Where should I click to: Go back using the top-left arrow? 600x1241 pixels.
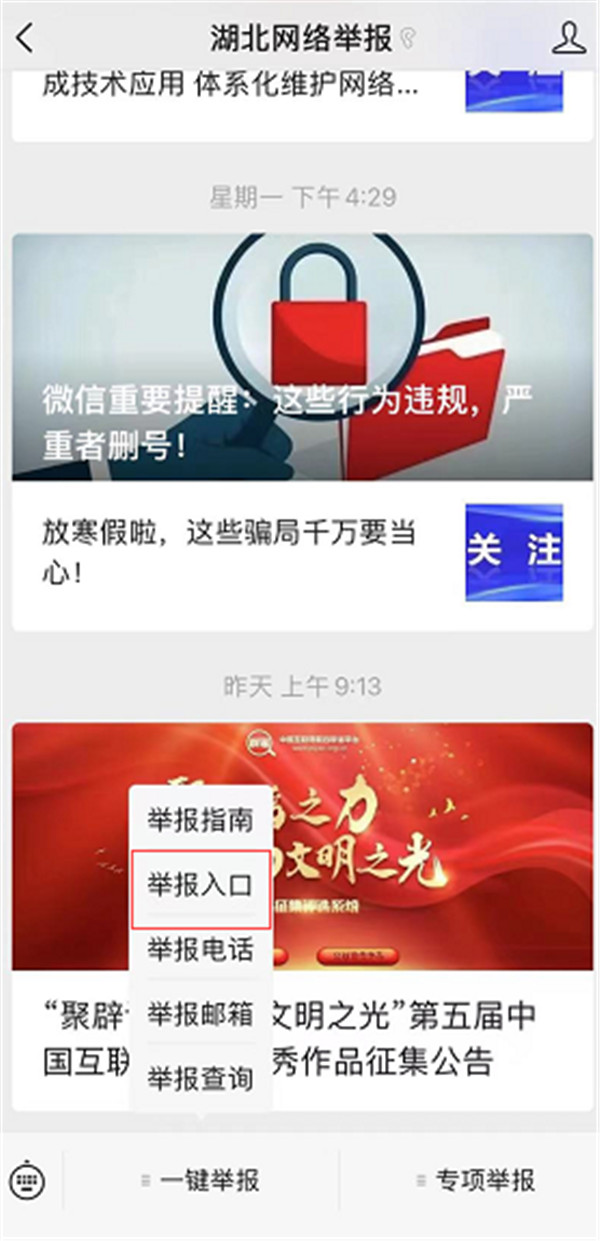[x=25, y=38]
